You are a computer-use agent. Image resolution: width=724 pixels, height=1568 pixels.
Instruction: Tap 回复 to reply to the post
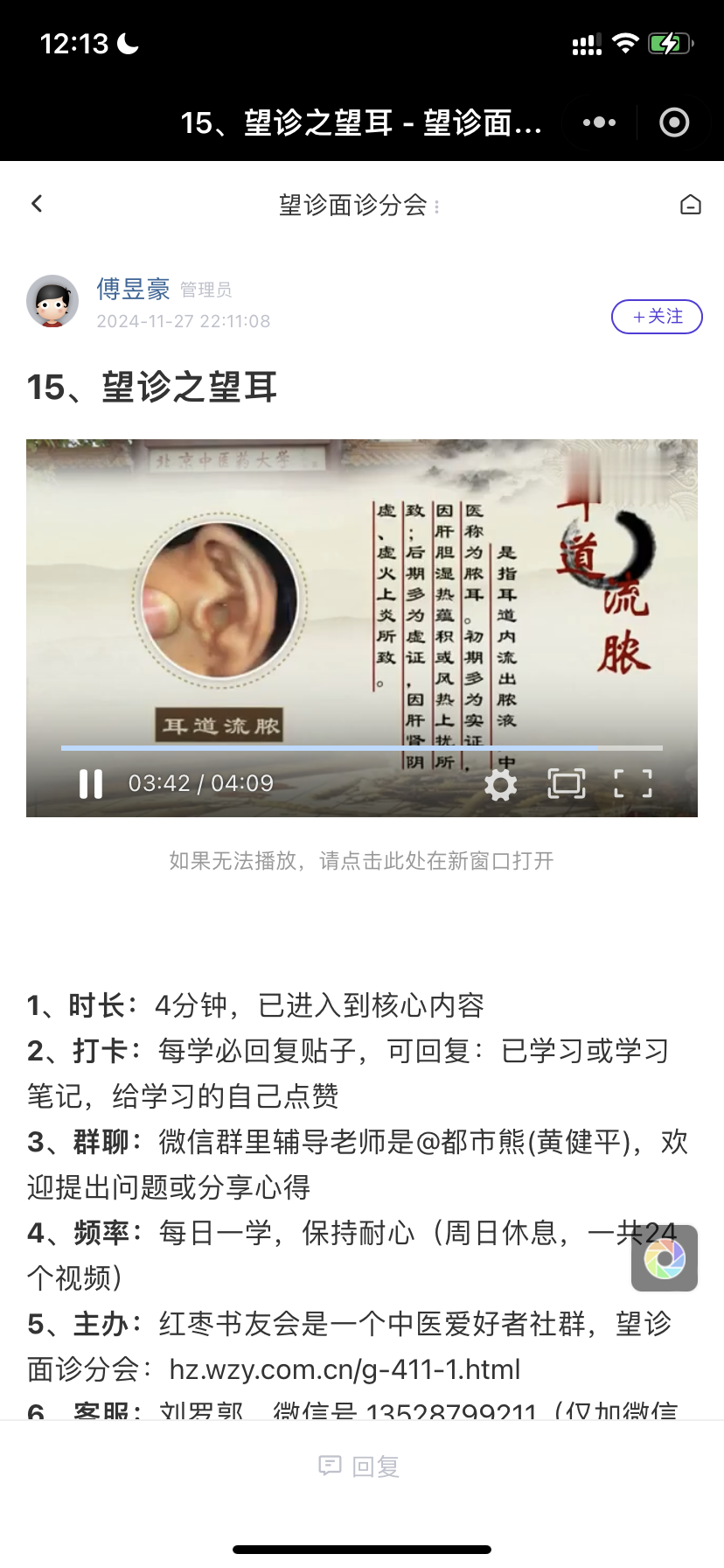tap(360, 1466)
